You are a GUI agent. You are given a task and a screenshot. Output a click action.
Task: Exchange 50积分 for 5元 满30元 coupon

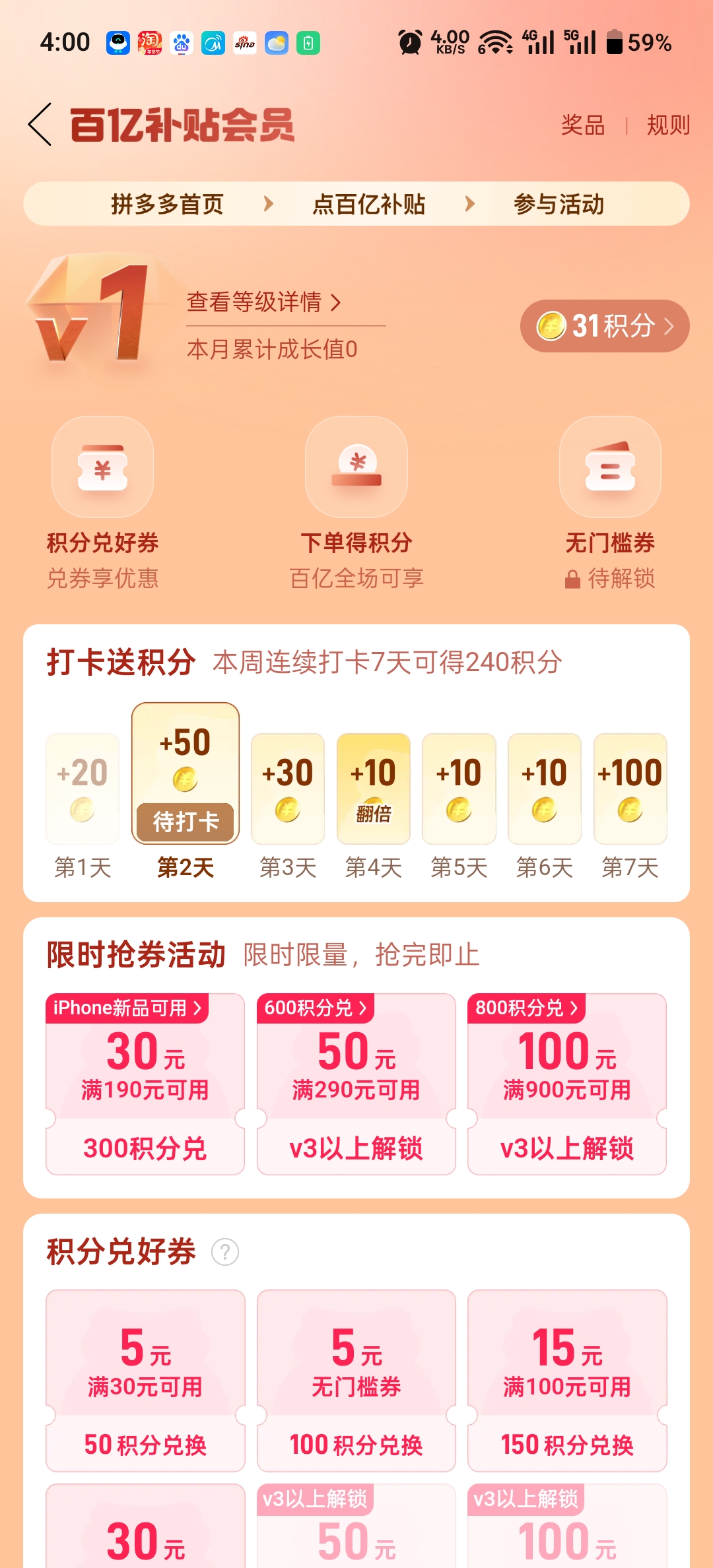pos(145,1445)
